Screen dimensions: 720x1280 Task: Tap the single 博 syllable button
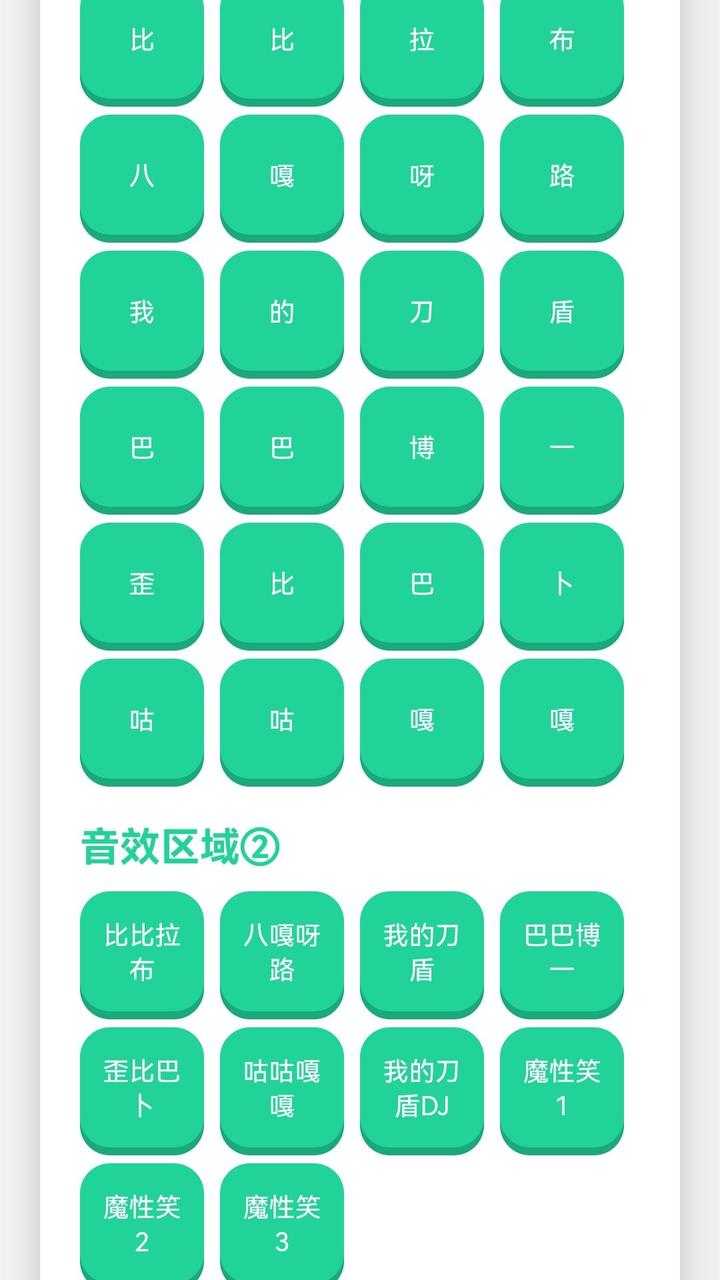[422, 448]
